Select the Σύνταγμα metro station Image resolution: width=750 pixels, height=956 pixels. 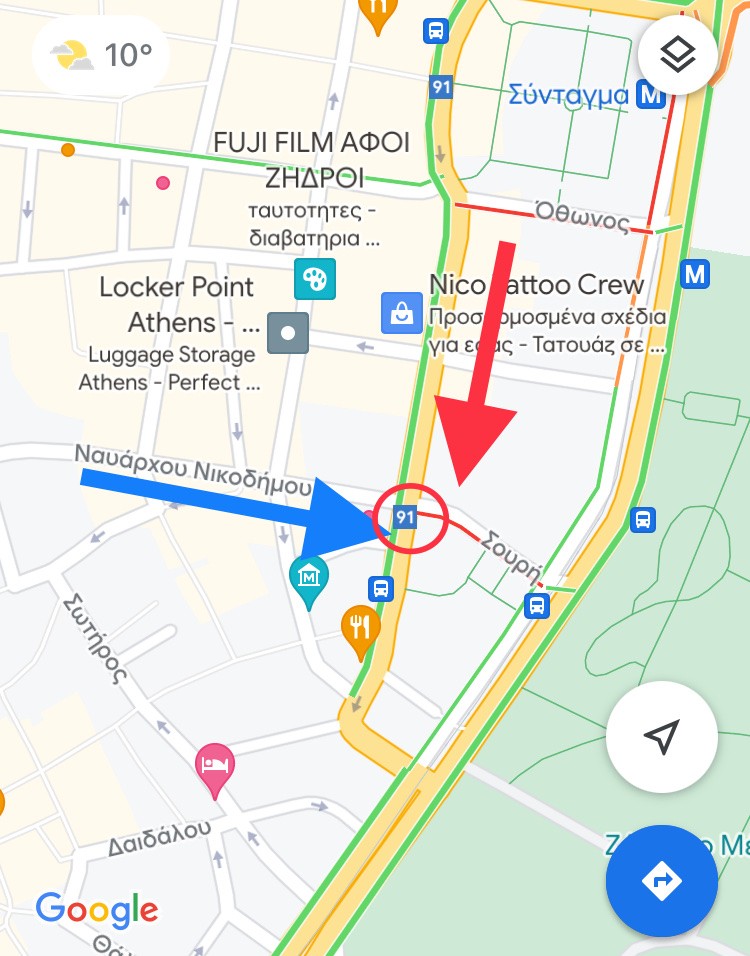point(653,95)
